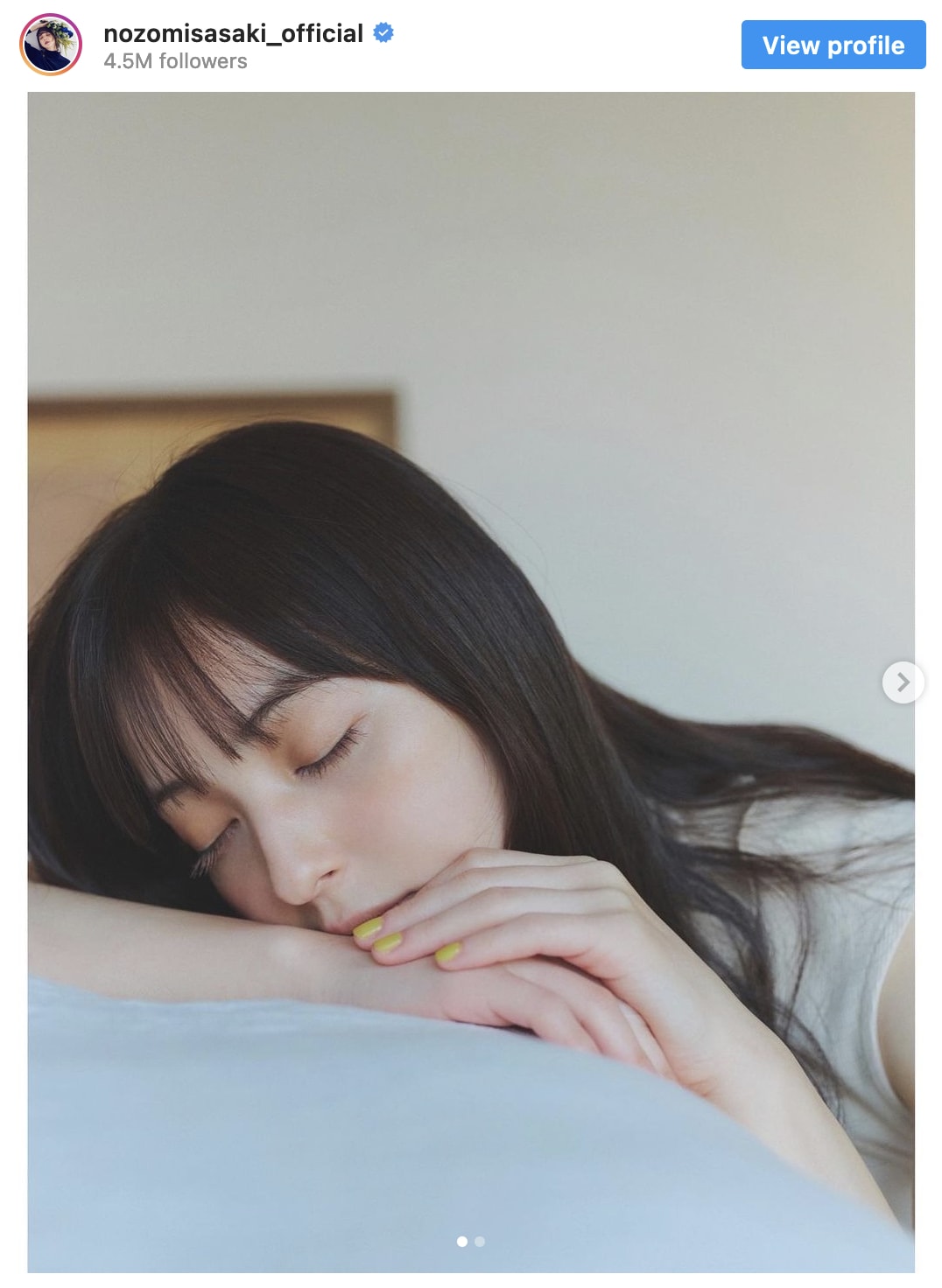
Task: Tap the View profile button
Action: pos(833,45)
